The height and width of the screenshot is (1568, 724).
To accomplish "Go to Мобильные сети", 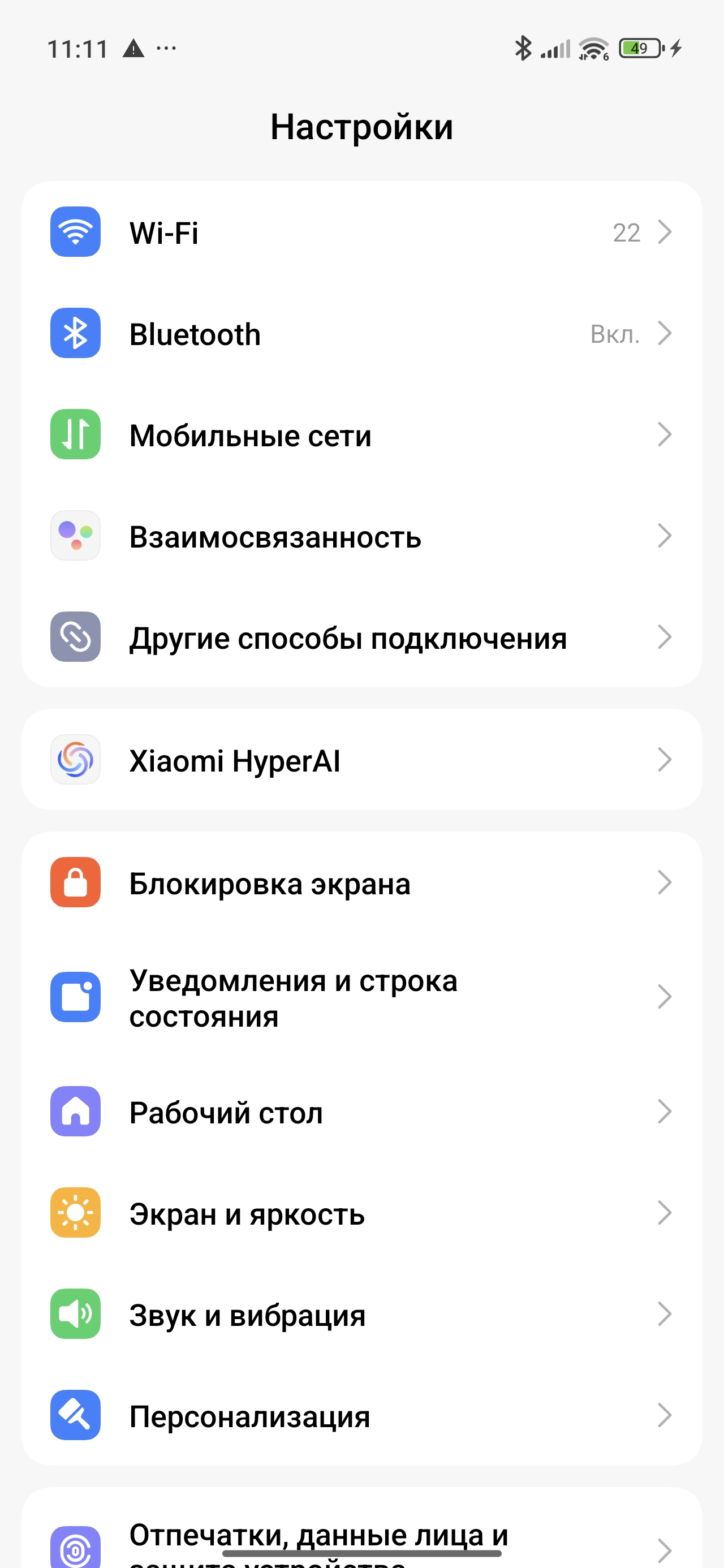I will tap(361, 434).
